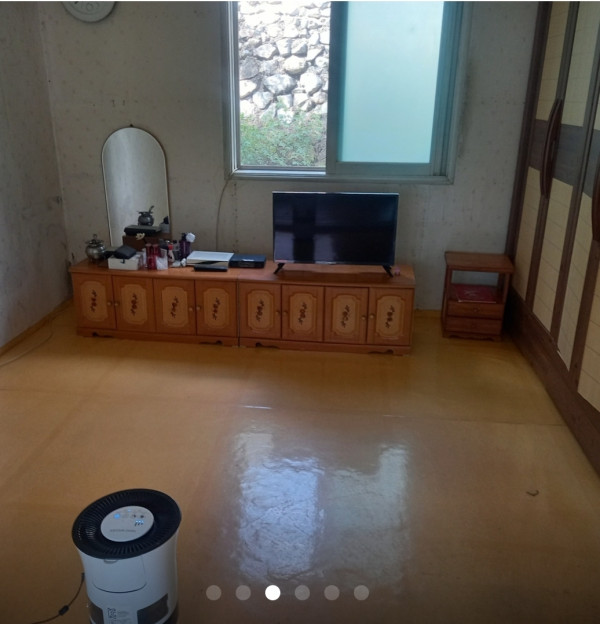Open the room photo in full view
This screenshot has height=624, width=600.
click(x=300, y=300)
